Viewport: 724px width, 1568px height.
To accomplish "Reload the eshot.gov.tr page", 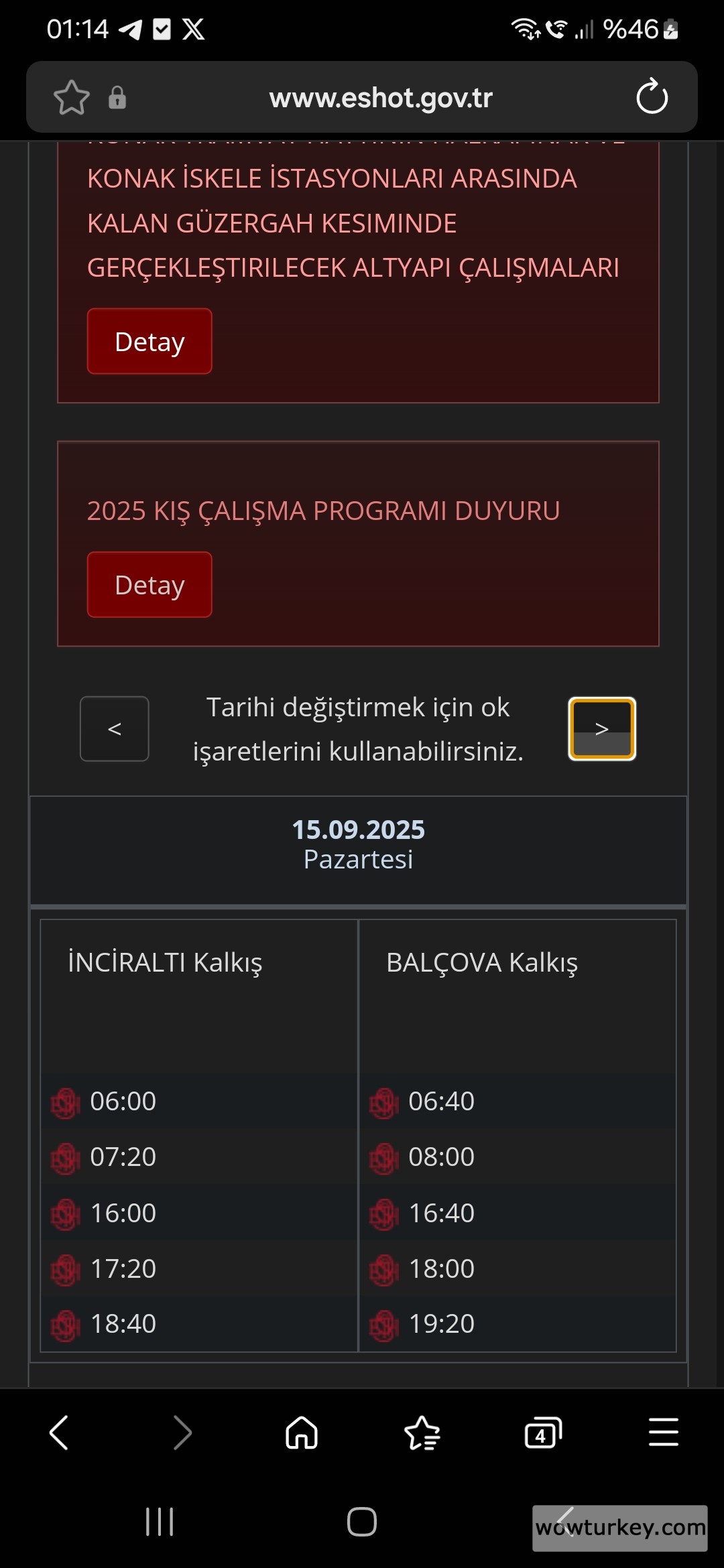I will point(652,98).
